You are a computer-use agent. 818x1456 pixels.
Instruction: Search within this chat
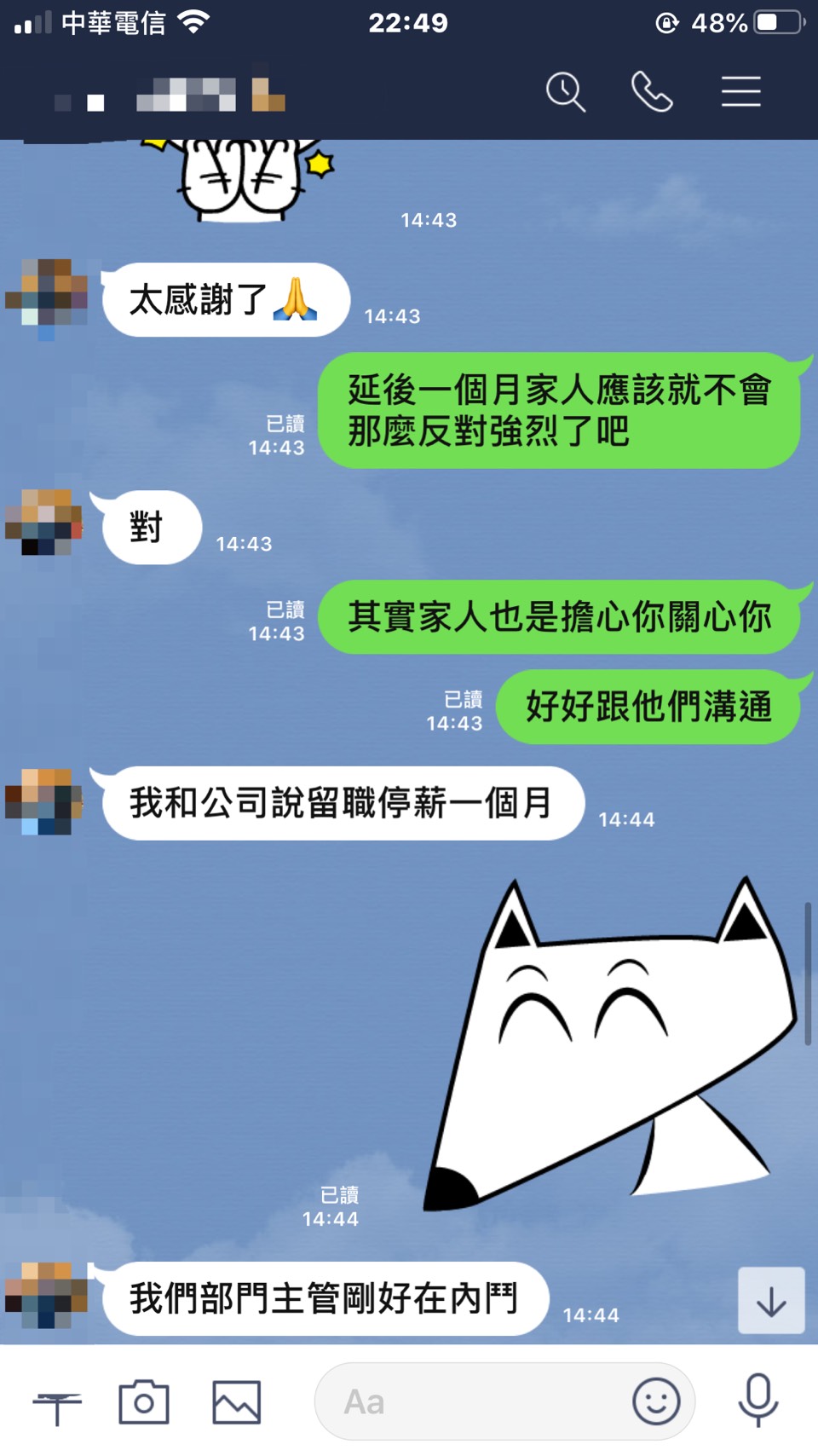[x=566, y=92]
